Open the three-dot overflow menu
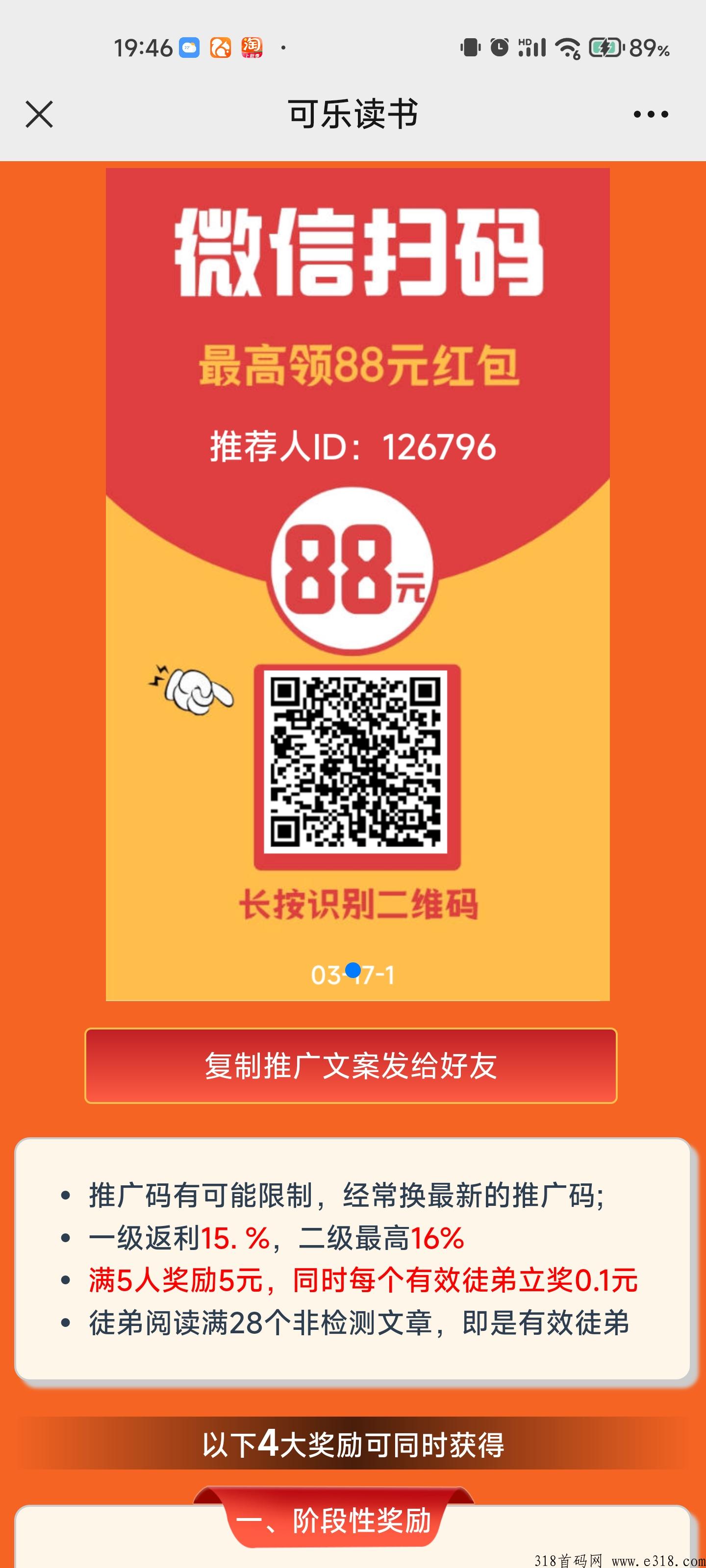The height and width of the screenshot is (1568, 706). click(x=650, y=115)
